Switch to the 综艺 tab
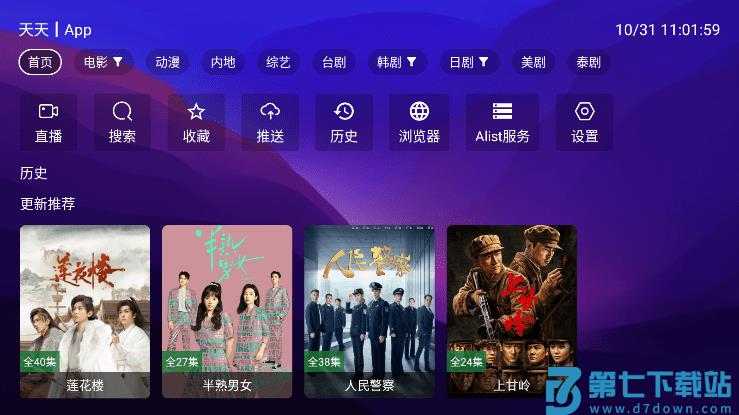 click(278, 62)
